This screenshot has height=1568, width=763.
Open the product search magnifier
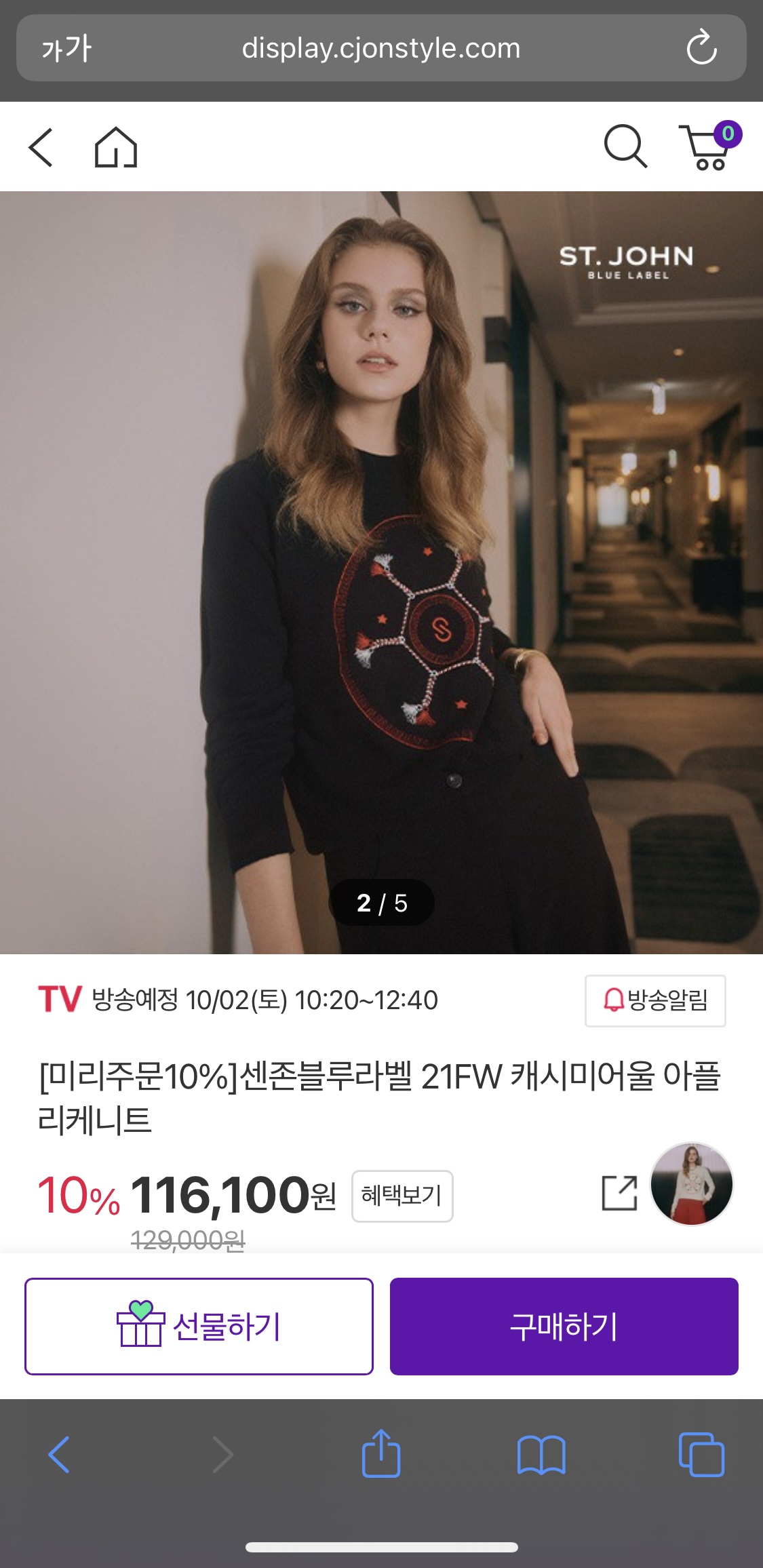point(625,146)
